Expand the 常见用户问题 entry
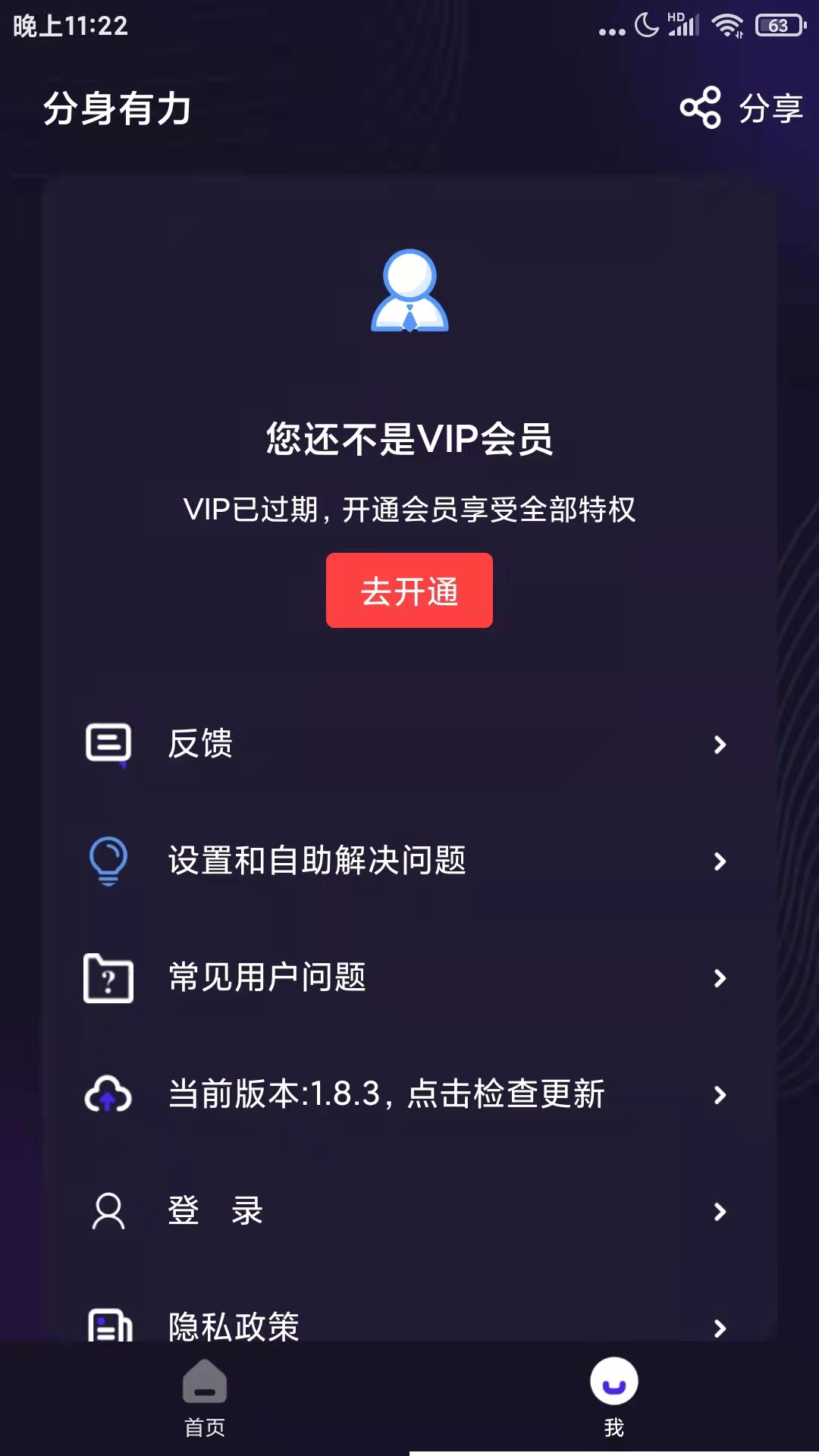The height and width of the screenshot is (1456, 819). [719, 978]
